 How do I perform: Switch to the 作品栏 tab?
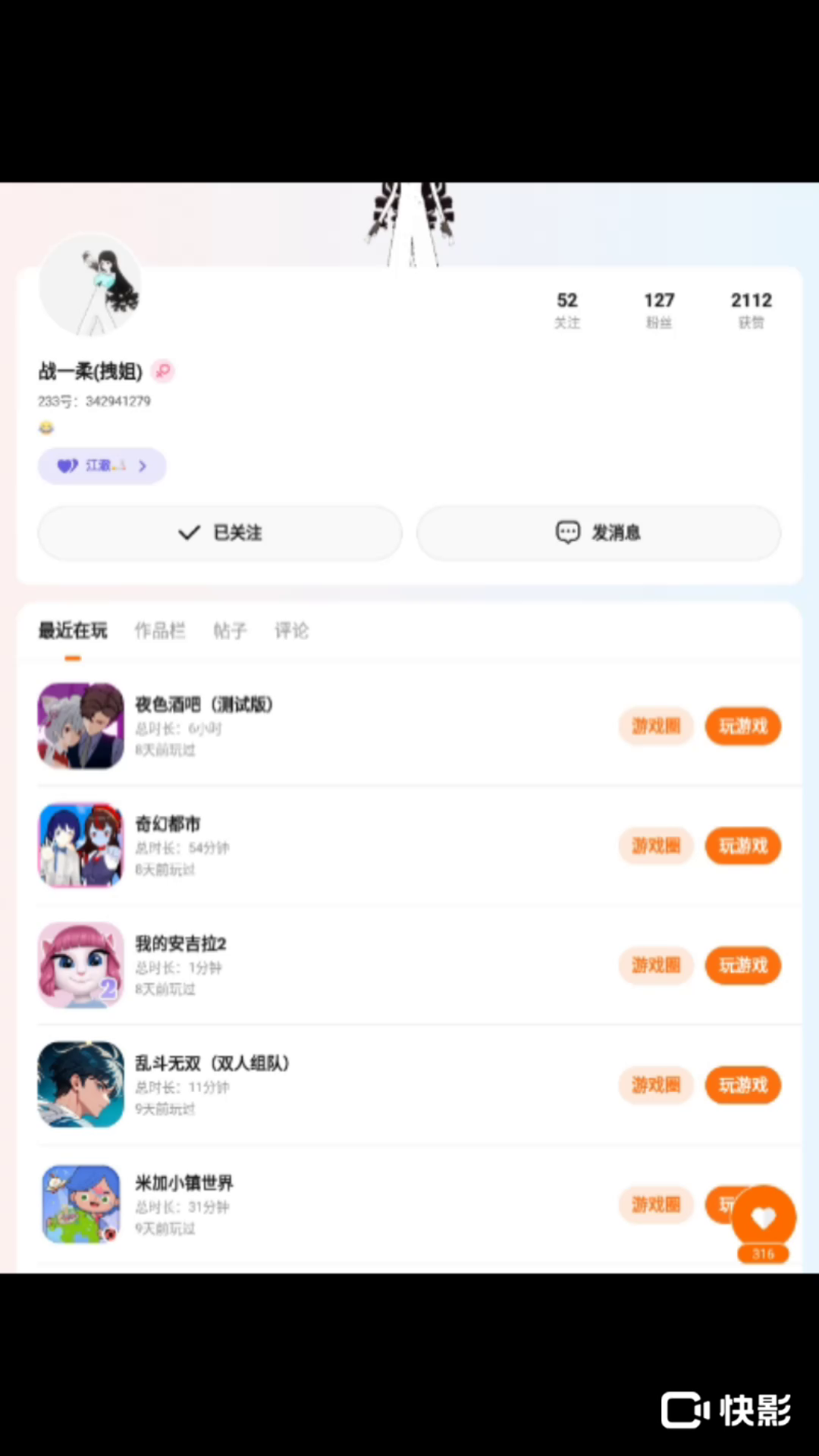tap(160, 630)
